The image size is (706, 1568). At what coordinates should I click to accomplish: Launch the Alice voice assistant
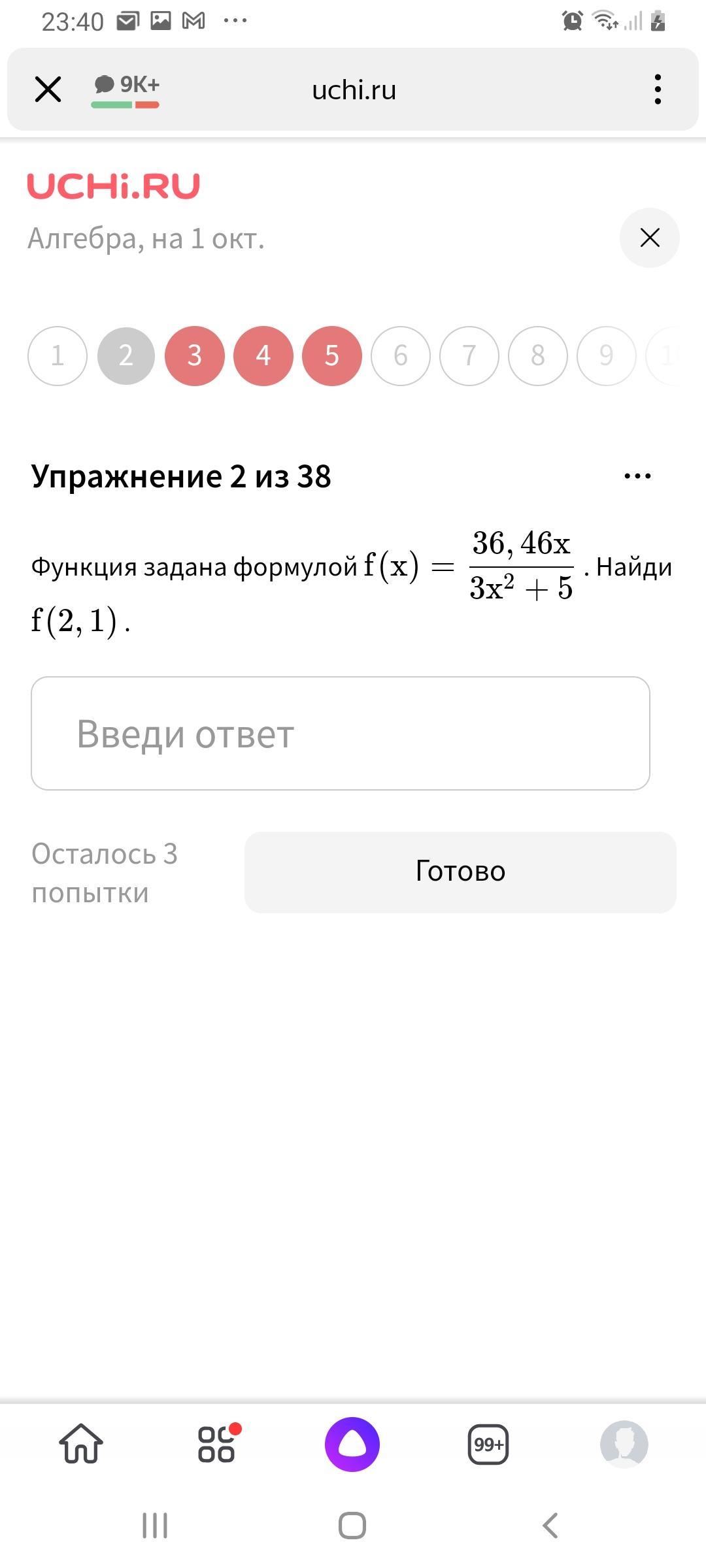coord(352,1444)
